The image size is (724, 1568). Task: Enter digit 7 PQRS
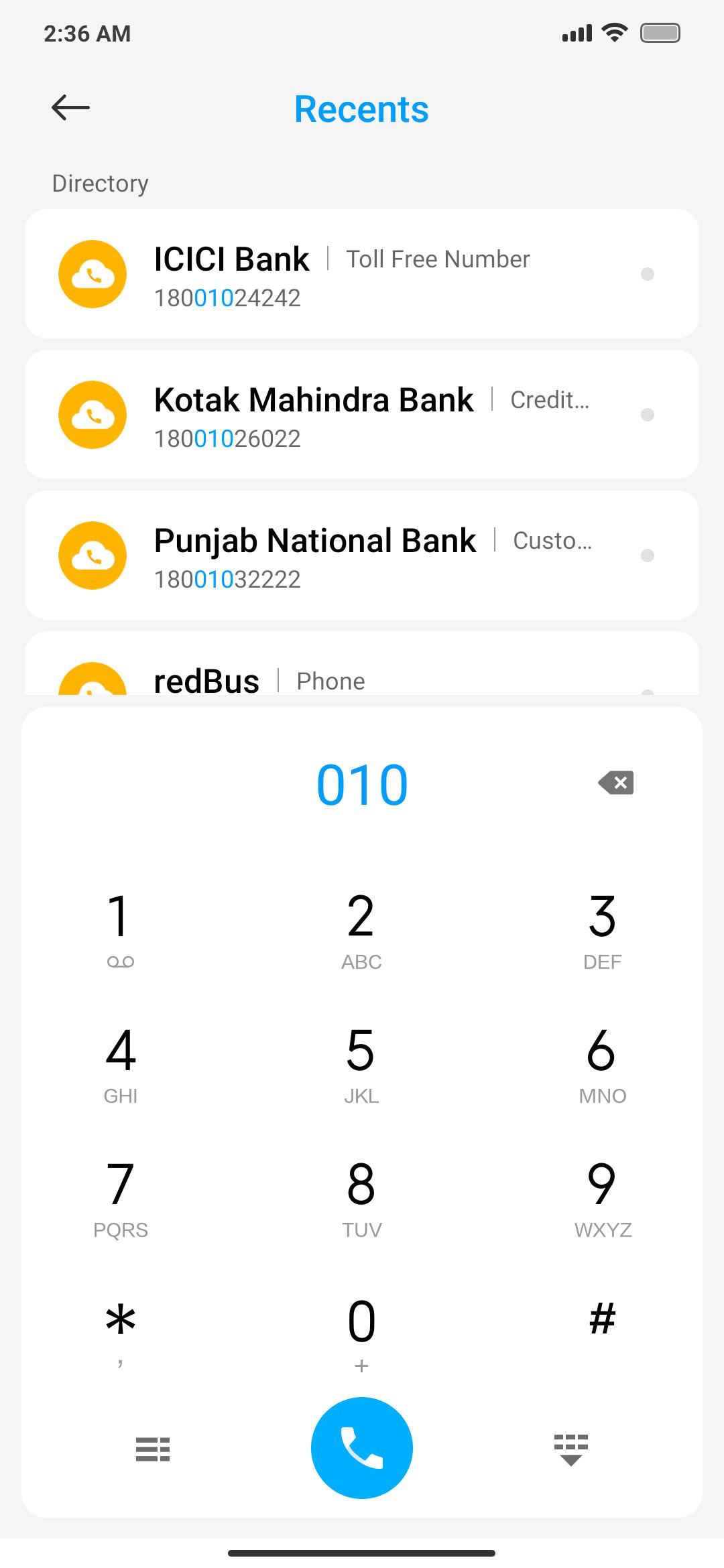click(x=121, y=1197)
